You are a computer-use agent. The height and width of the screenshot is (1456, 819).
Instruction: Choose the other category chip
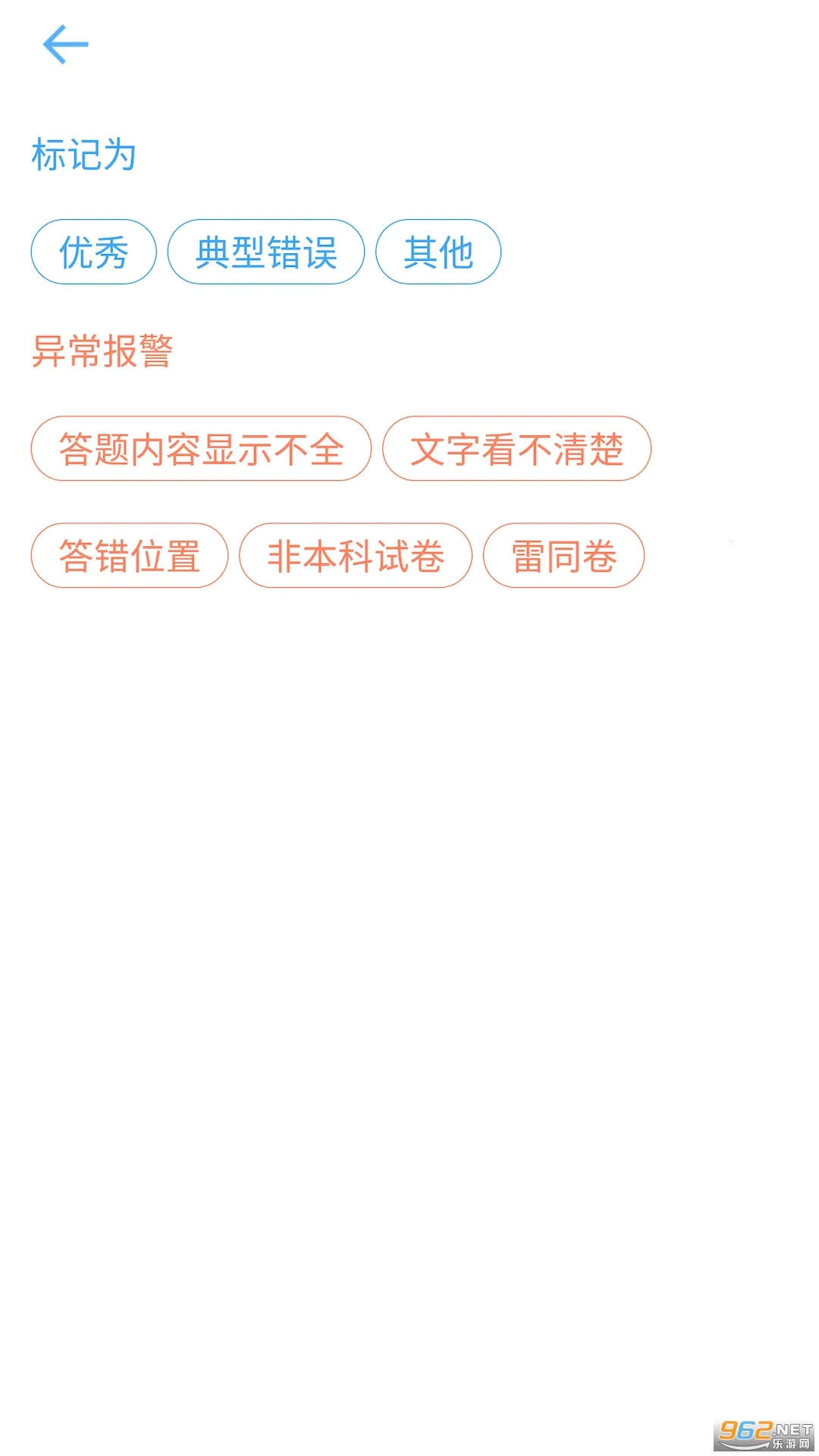[x=438, y=252]
